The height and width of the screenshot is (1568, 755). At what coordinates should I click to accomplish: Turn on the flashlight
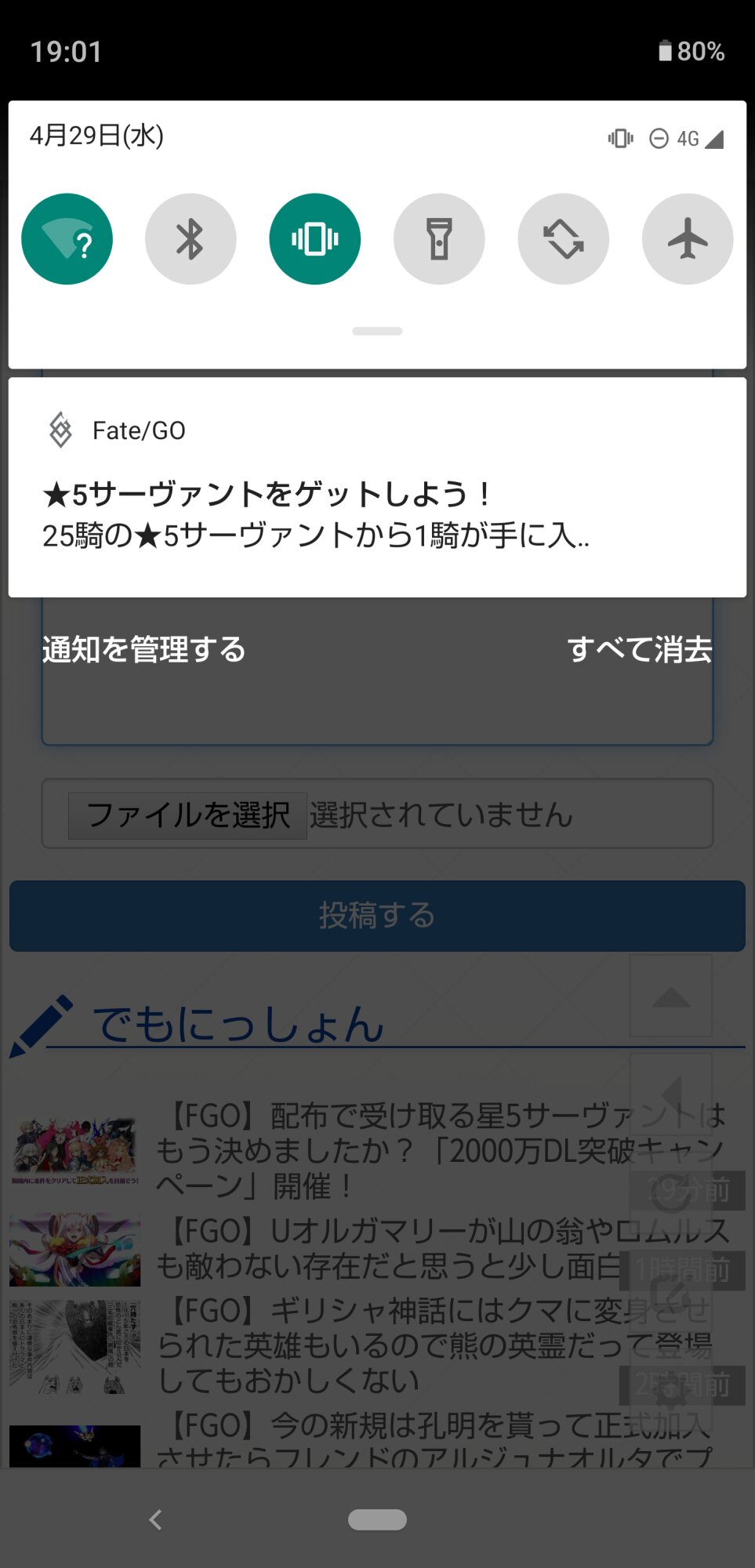(x=439, y=239)
